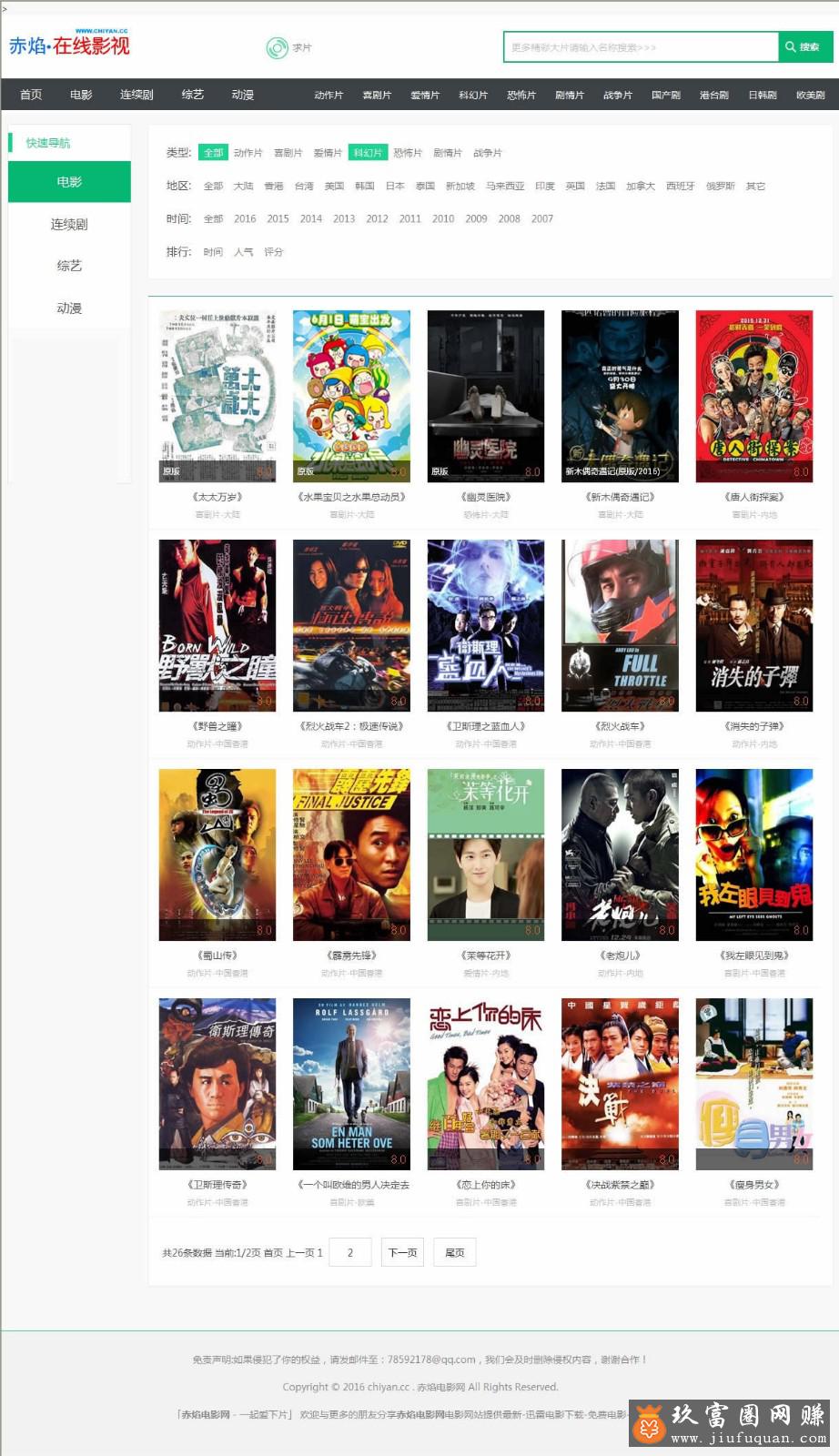
Task: Open the movie 《太太万岁》
Action: [217, 397]
